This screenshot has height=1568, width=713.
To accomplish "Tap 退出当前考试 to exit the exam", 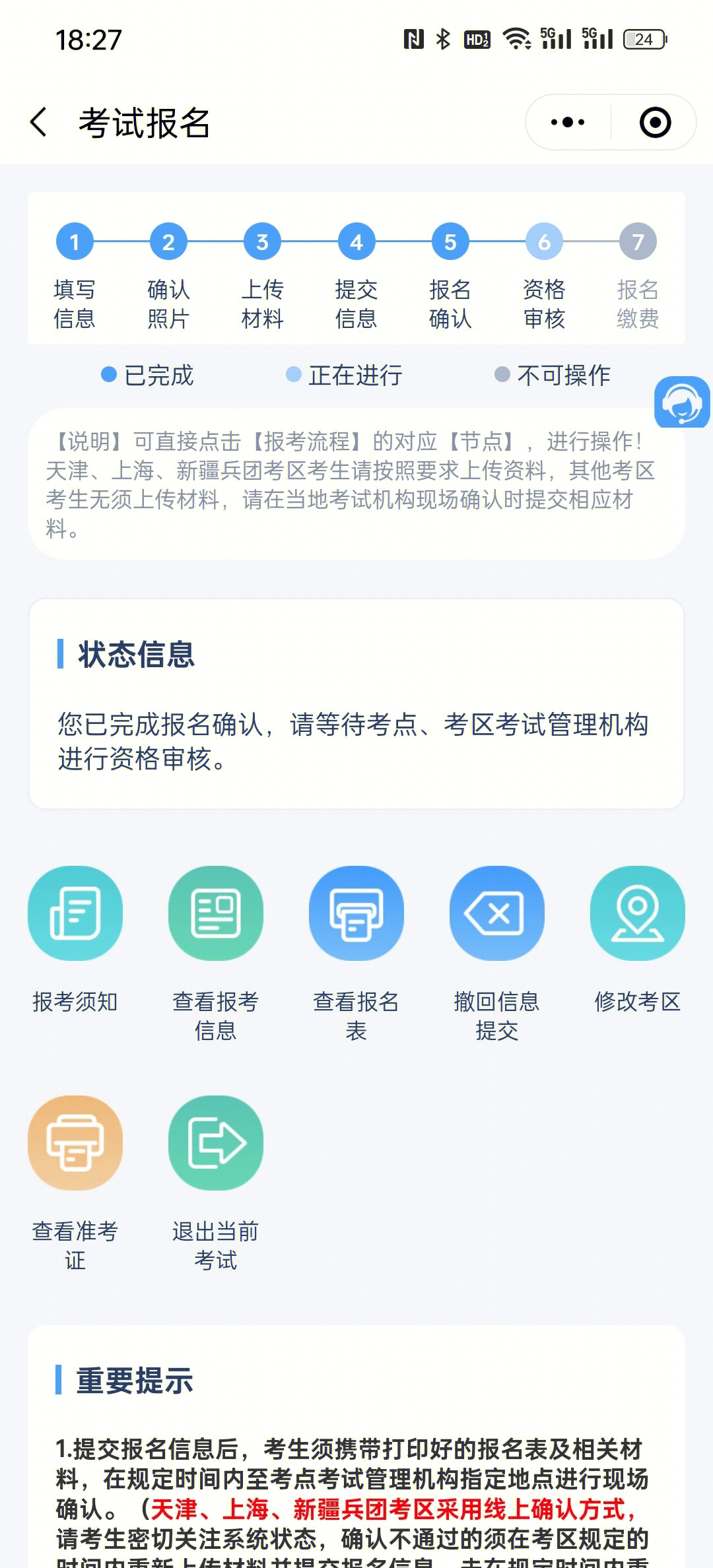I will [x=216, y=1143].
